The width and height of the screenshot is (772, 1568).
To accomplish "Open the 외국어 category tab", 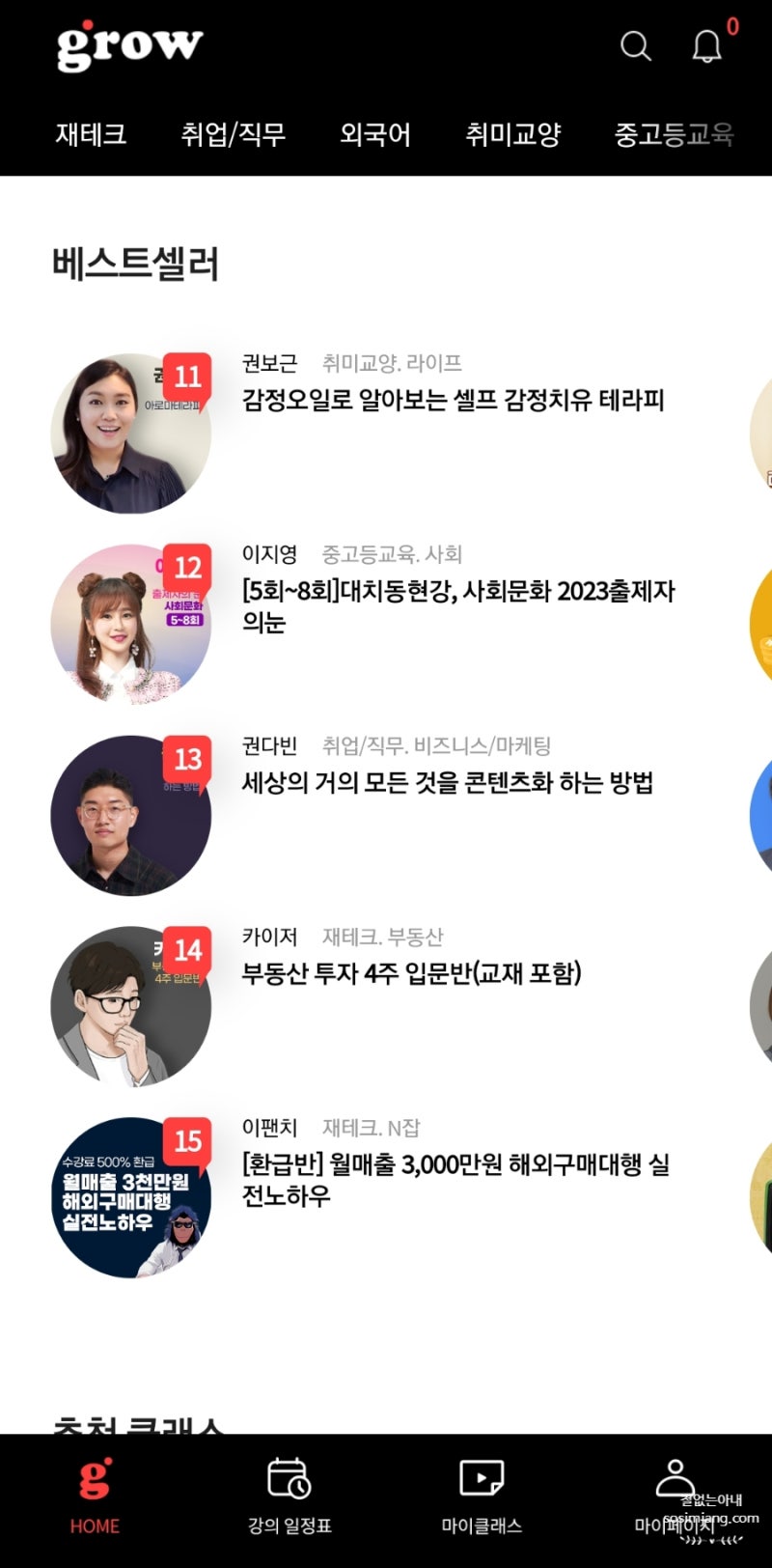I will coord(375,134).
